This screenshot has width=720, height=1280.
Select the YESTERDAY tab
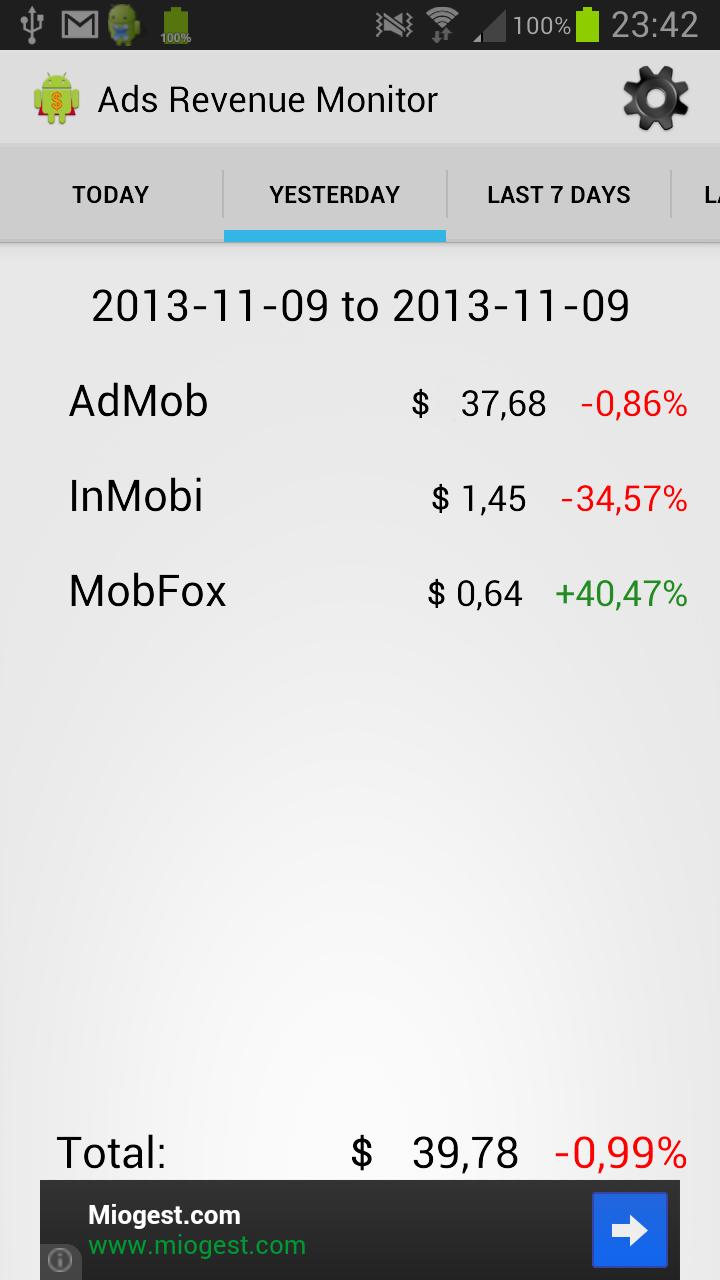(334, 194)
